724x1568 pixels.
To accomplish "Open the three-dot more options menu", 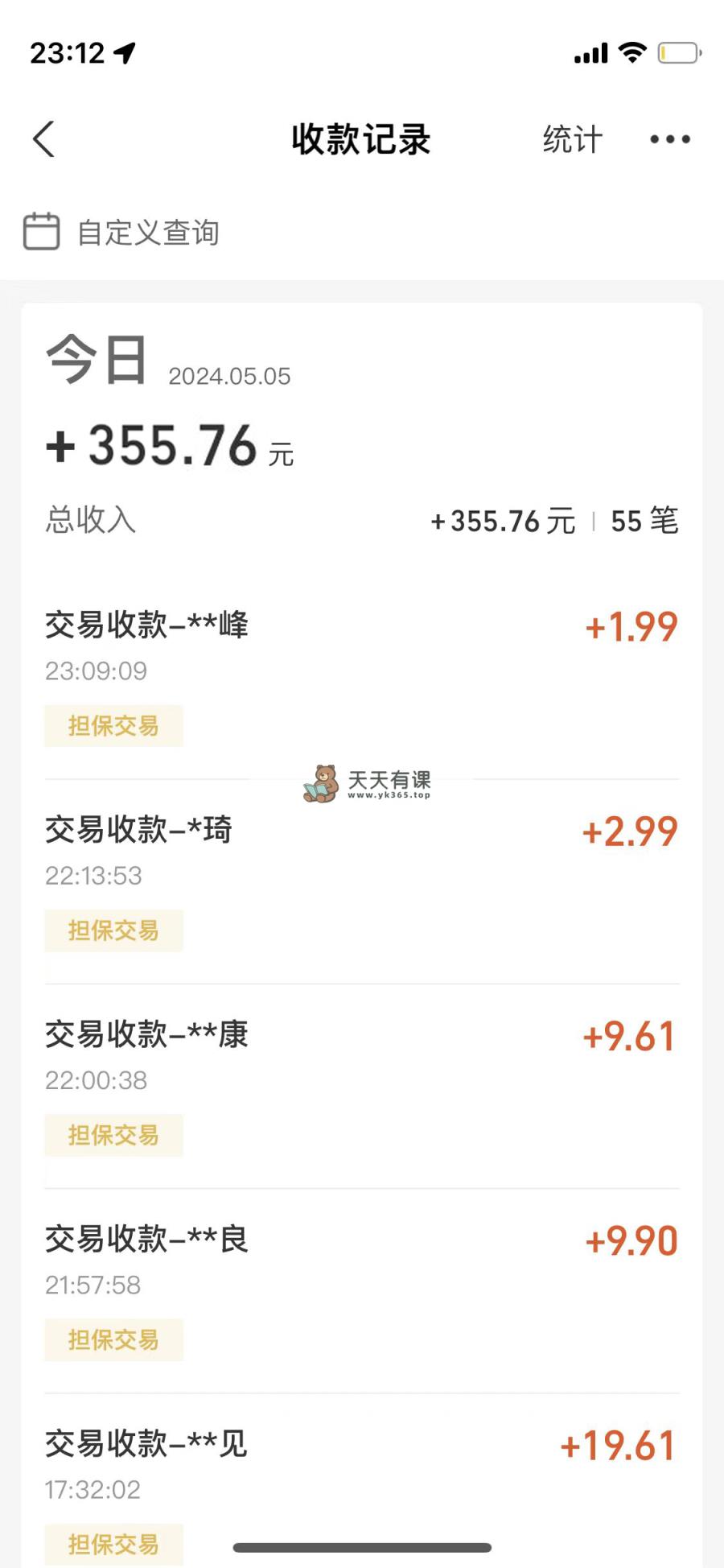I will click(x=670, y=139).
